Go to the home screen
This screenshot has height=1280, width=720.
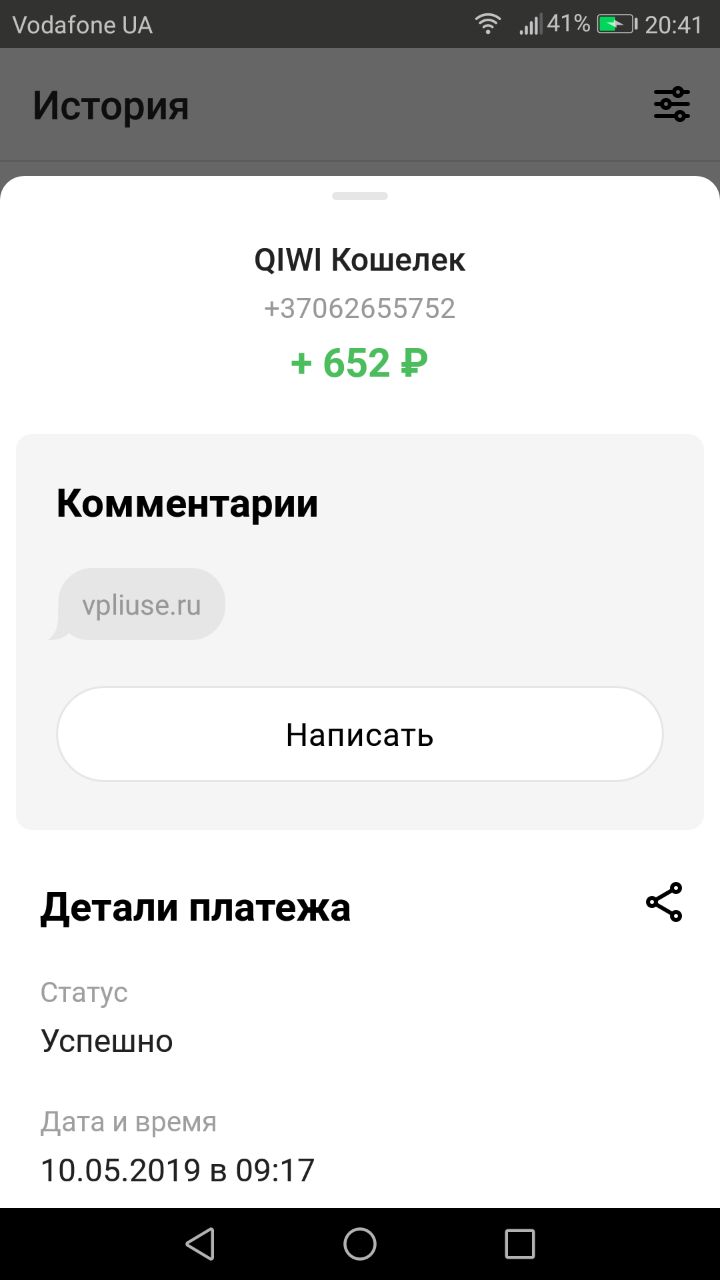pyautogui.click(x=360, y=1243)
